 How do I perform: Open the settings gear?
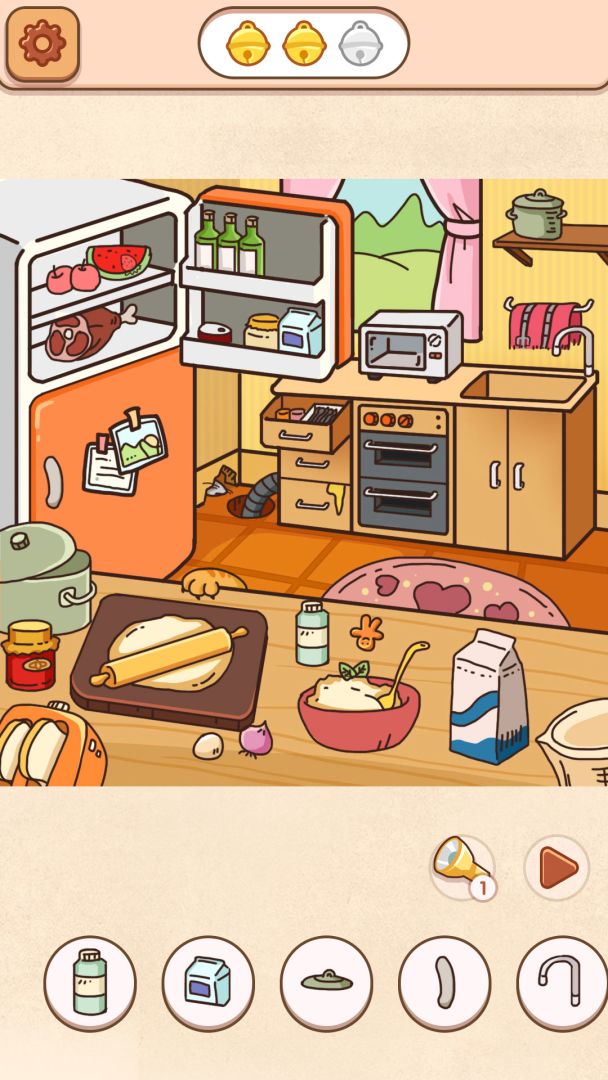[x=42, y=43]
